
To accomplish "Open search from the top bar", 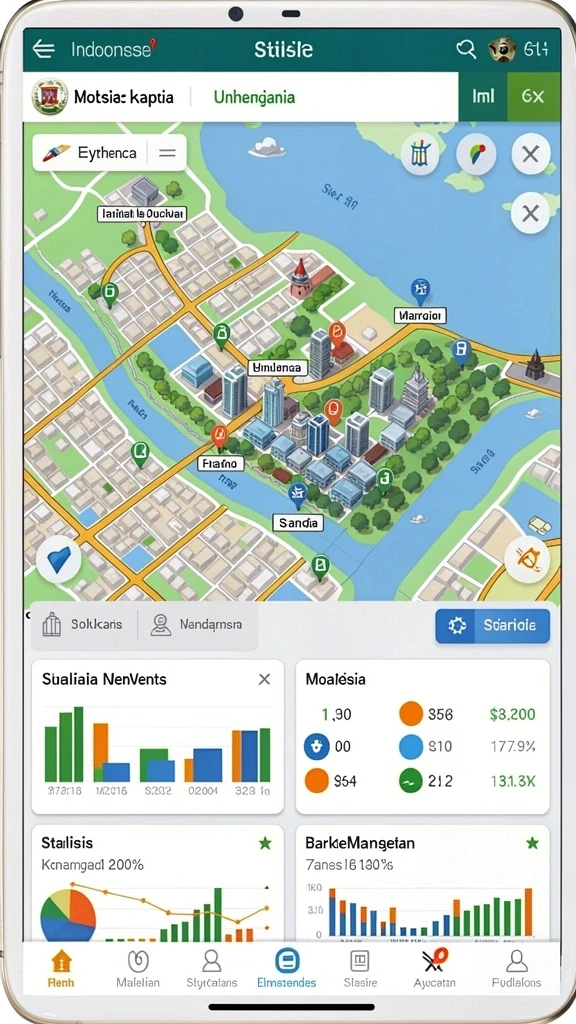I will (x=466, y=49).
